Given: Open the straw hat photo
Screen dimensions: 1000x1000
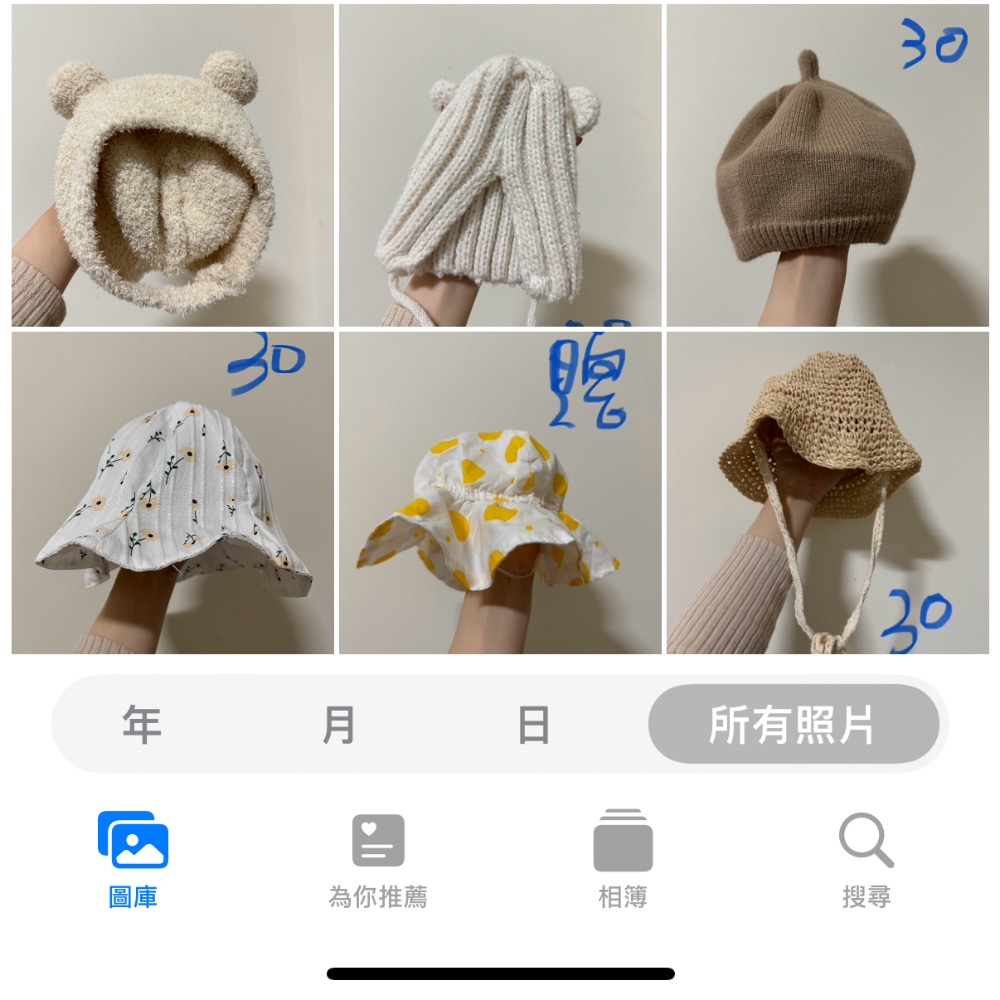Looking at the screenshot, I should pyautogui.click(x=827, y=492).
